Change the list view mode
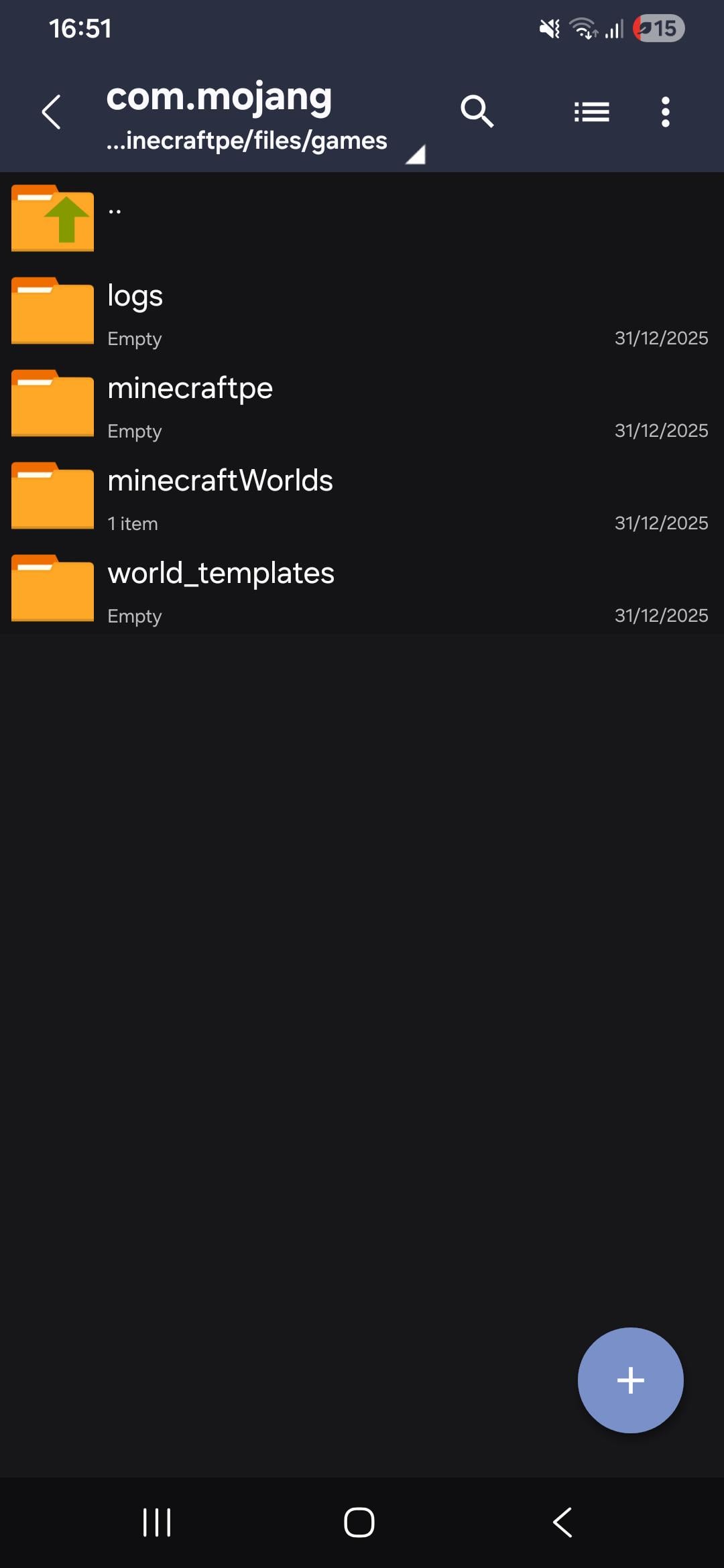Image resolution: width=724 pixels, height=1568 pixels. pyautogui.click(x=591, y=111)
